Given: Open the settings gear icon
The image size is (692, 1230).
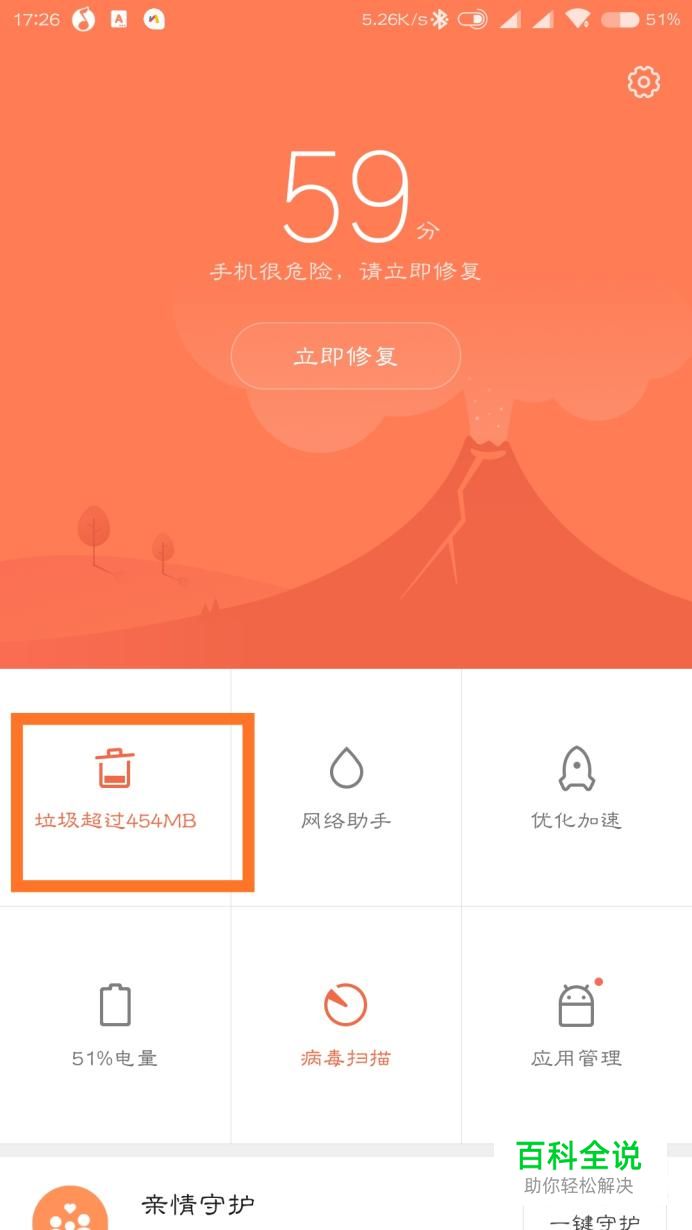Looking at the screenshot, I should [644, 82].
